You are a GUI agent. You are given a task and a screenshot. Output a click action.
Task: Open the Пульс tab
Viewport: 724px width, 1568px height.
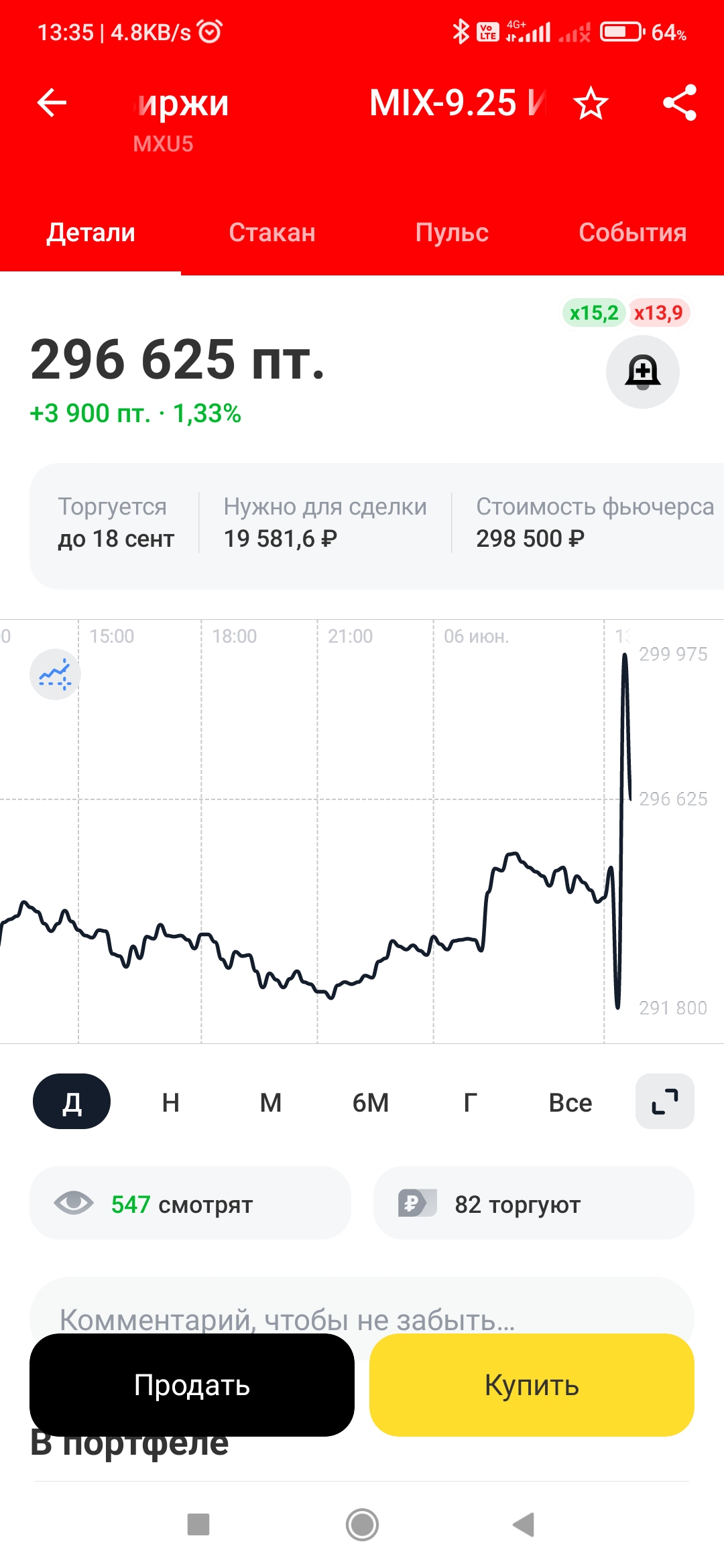pos(452,233)
